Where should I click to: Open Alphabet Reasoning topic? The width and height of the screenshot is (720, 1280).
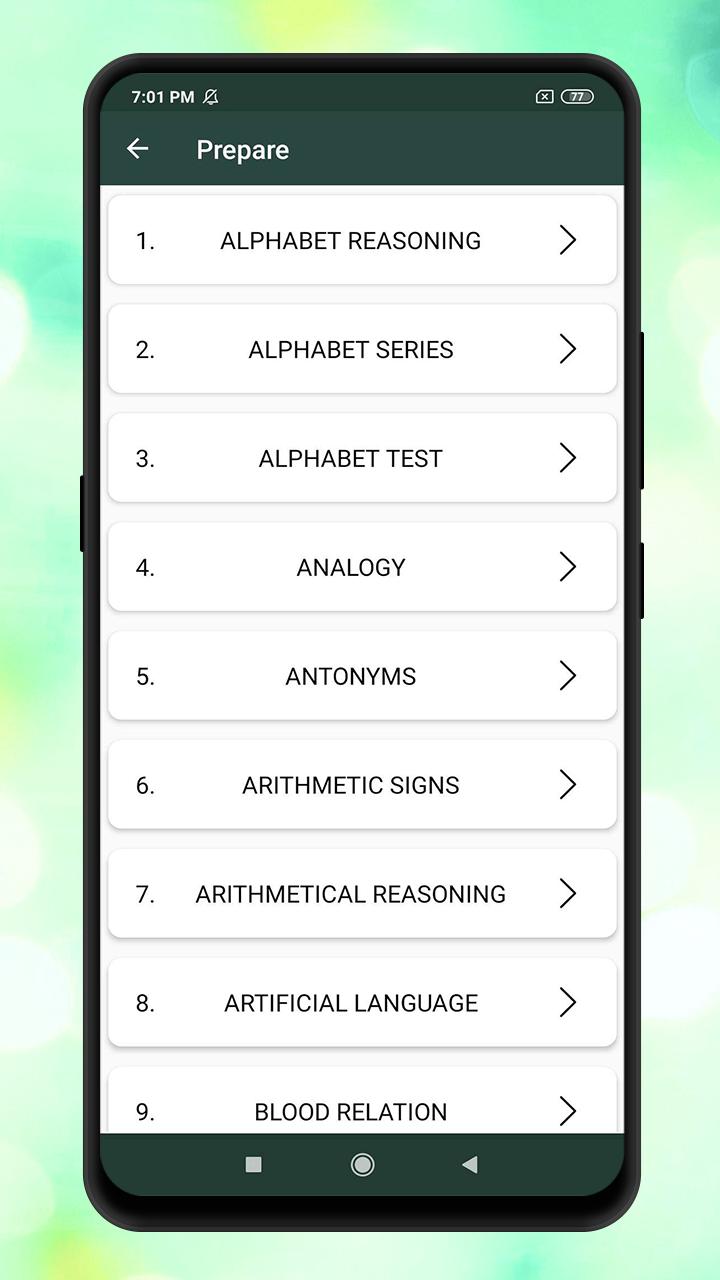[361, 240]
